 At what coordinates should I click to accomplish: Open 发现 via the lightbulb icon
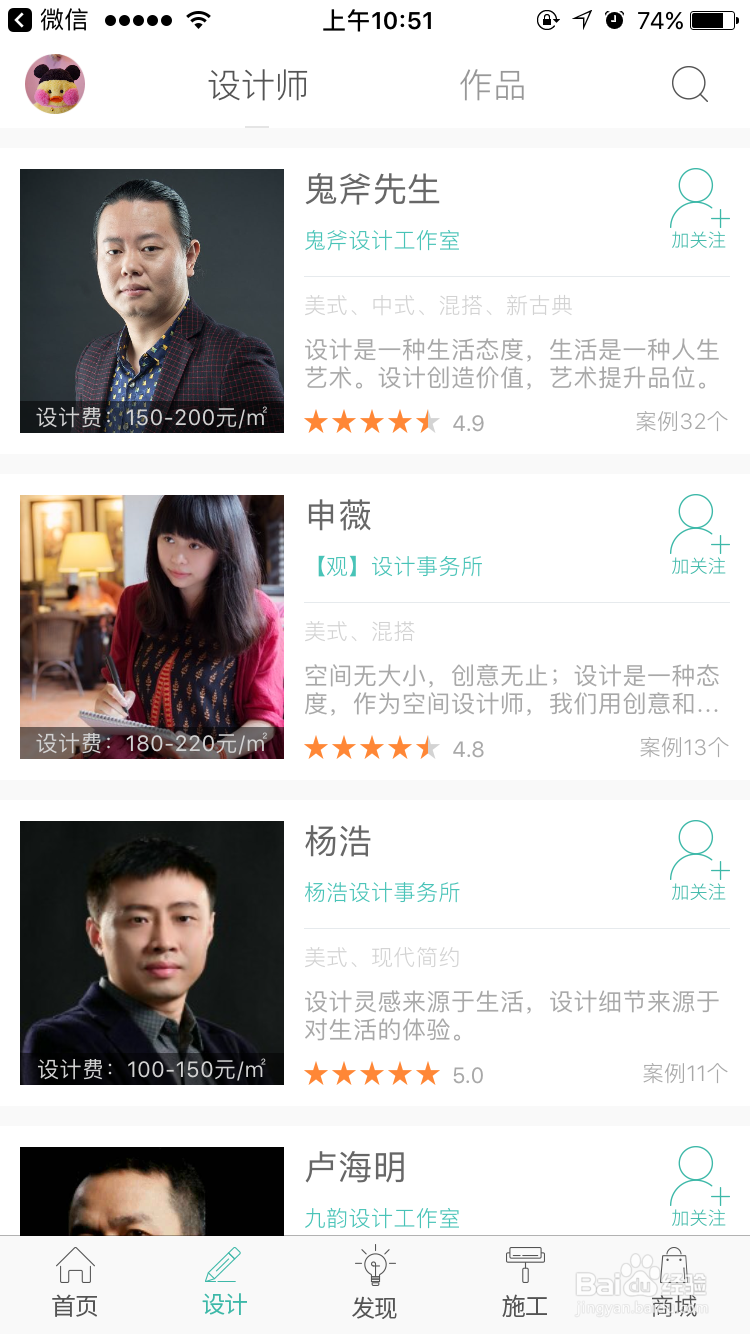pyautogui.click(x=375, y=1283)
